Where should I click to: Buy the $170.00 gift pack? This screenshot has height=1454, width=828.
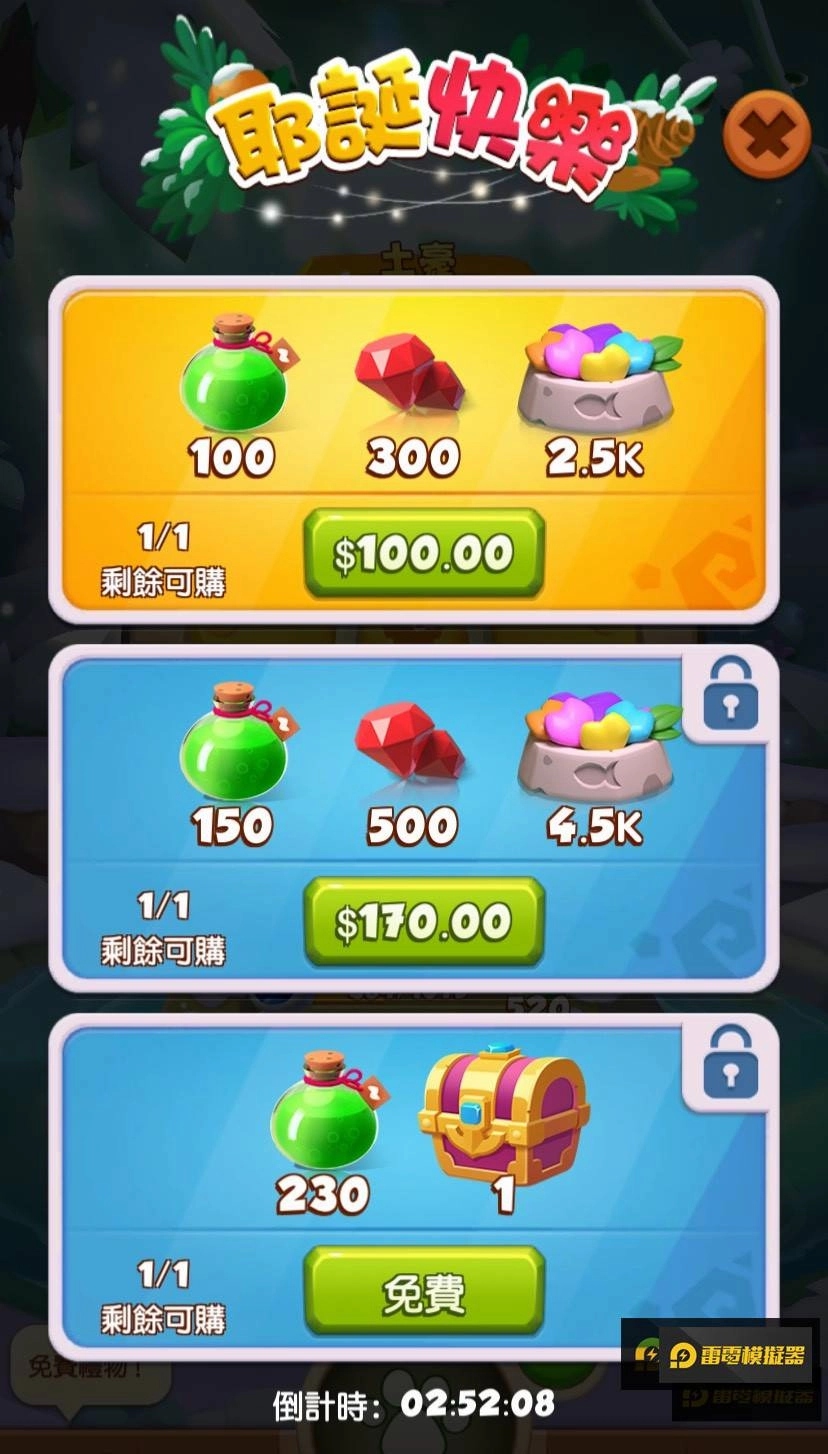point(423,922)
